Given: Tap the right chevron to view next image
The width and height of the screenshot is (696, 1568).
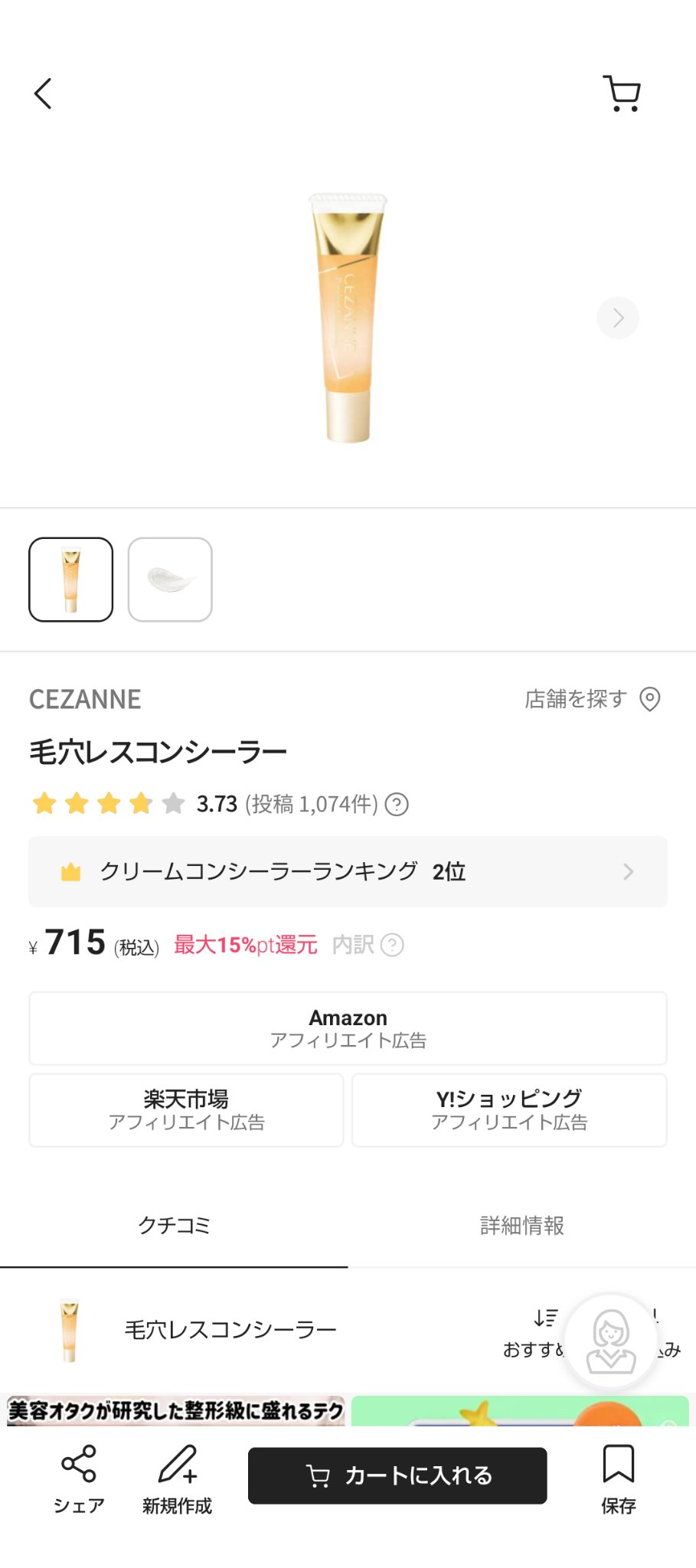Looking at the screenshot, I should point(618,318).
